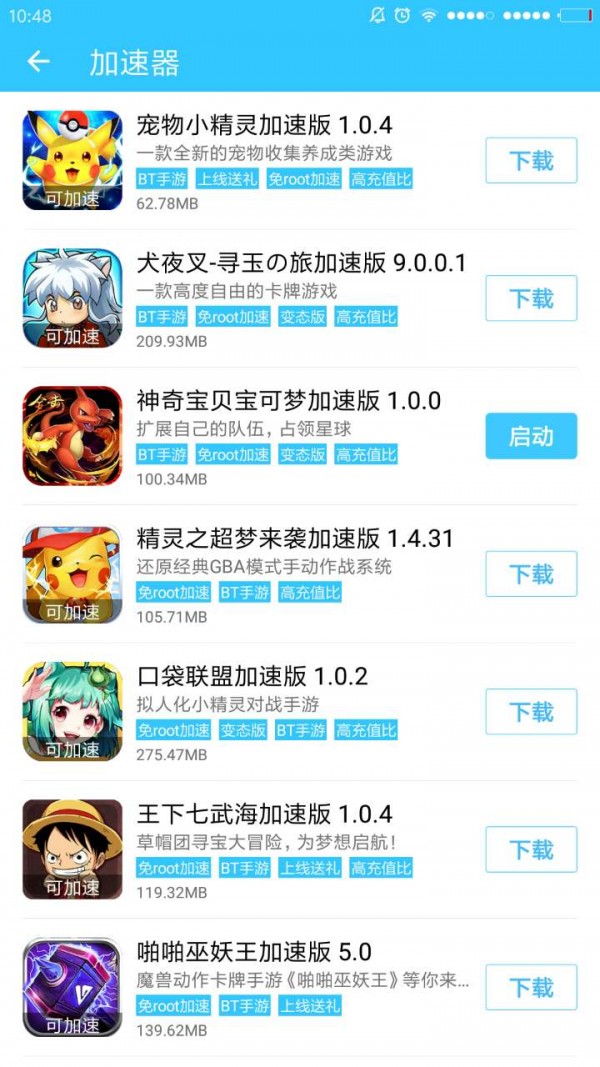Download 口袋联盟加速版 1.0.2
Viewport: 600px width, 1067px height.
[x=531, y=712]
